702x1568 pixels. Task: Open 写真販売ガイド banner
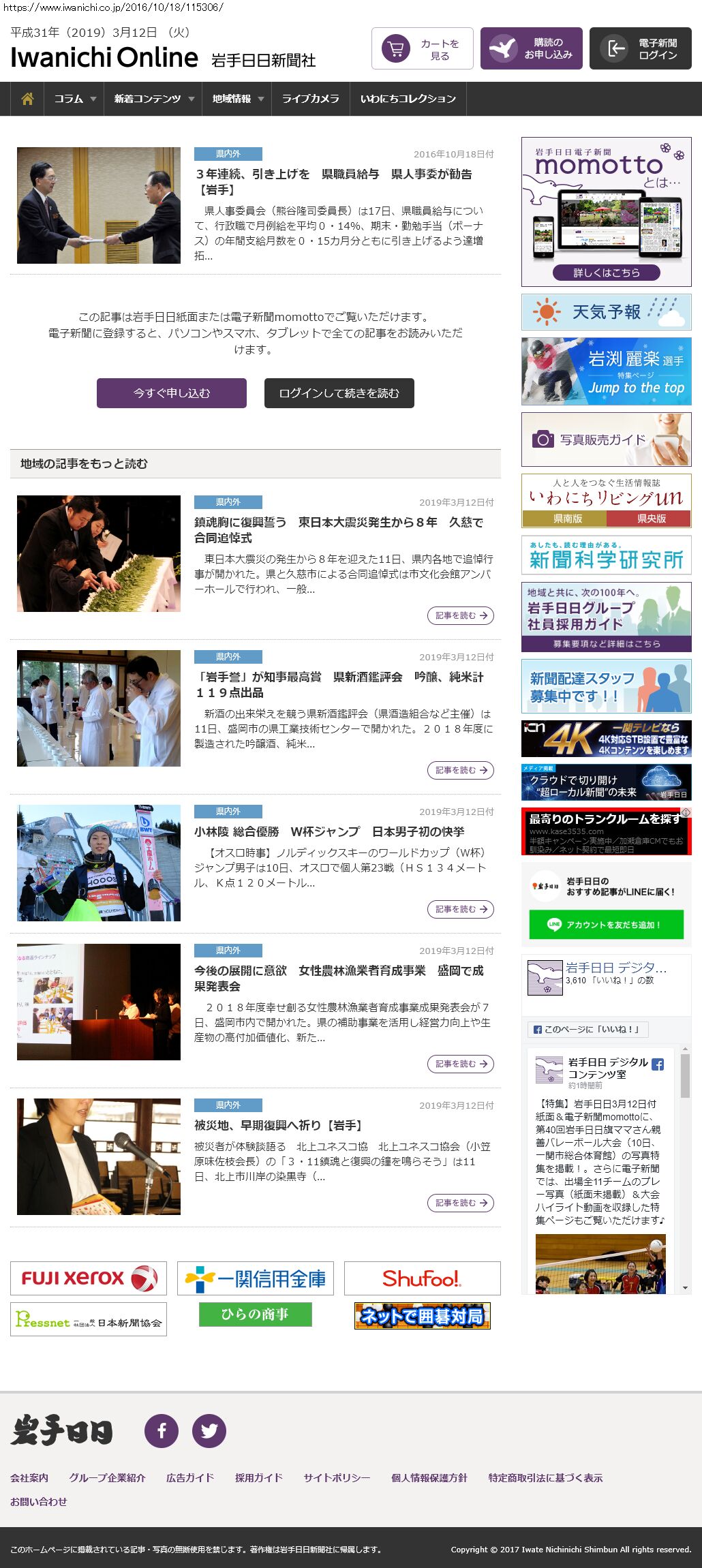click(606, 440)
